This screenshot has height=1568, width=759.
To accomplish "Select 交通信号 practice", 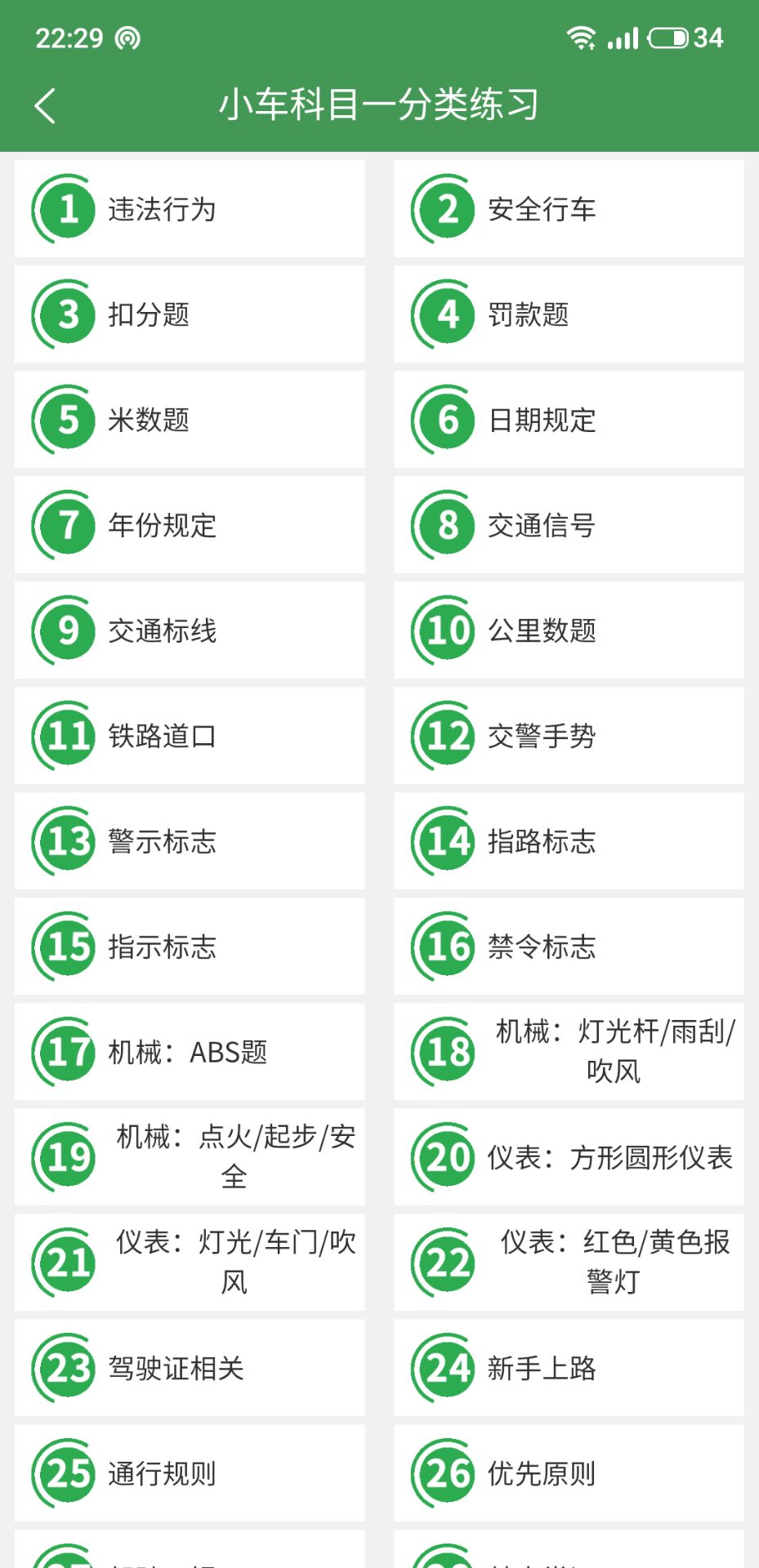I will tap(569, 525).
